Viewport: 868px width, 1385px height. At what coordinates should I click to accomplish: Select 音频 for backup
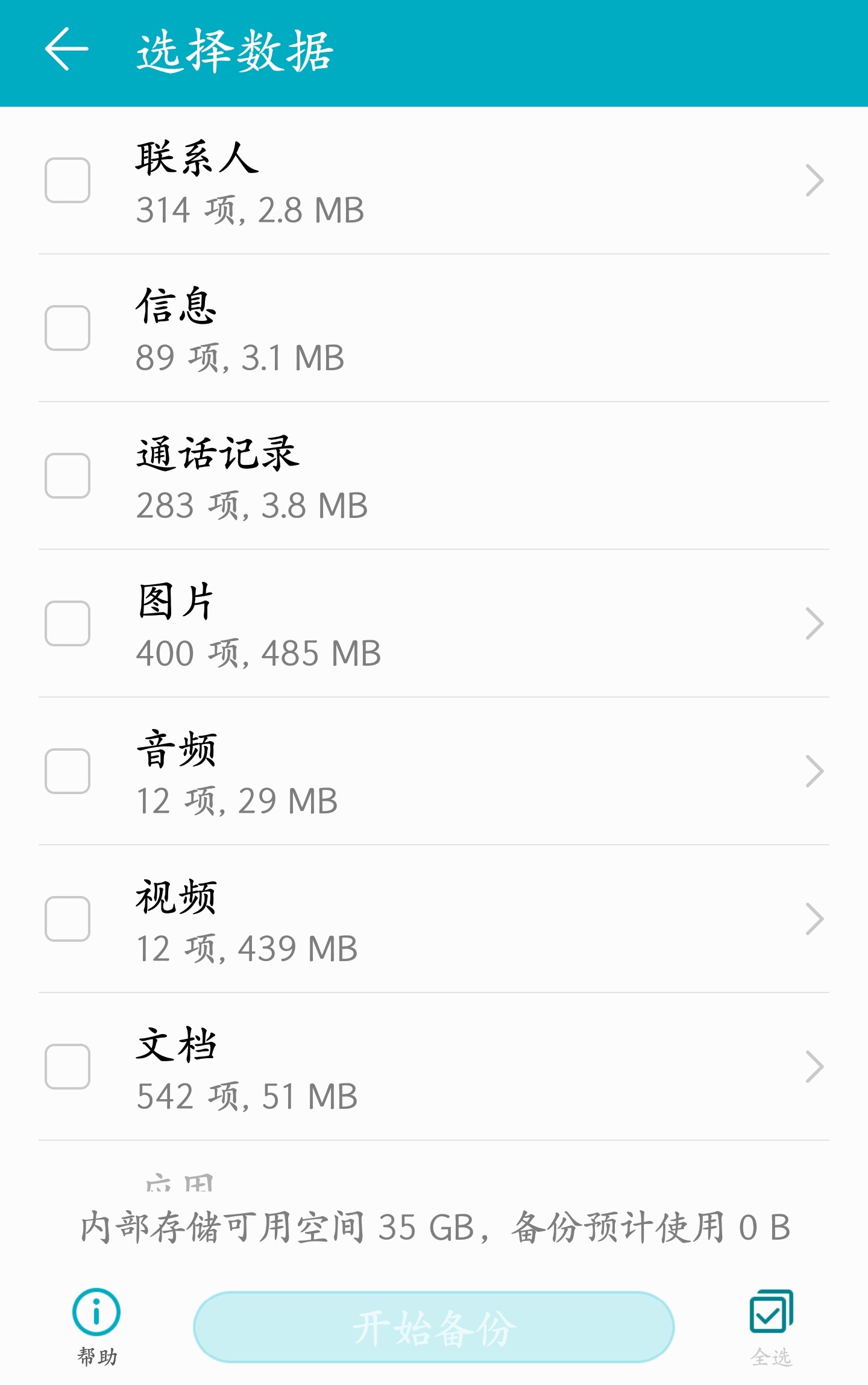[68, 771]
